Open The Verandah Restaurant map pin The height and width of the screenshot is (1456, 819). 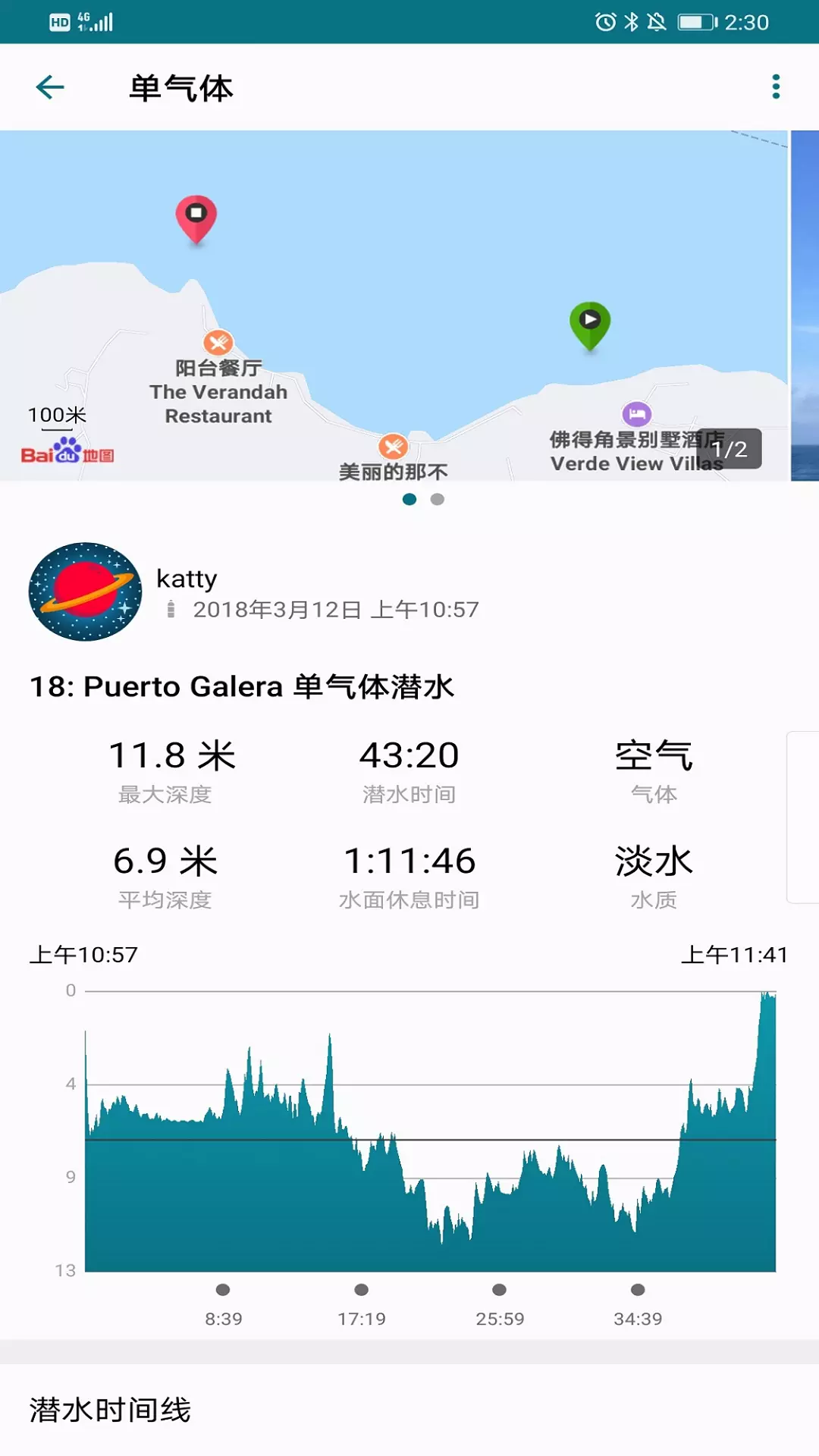click(x=218, y=343)
